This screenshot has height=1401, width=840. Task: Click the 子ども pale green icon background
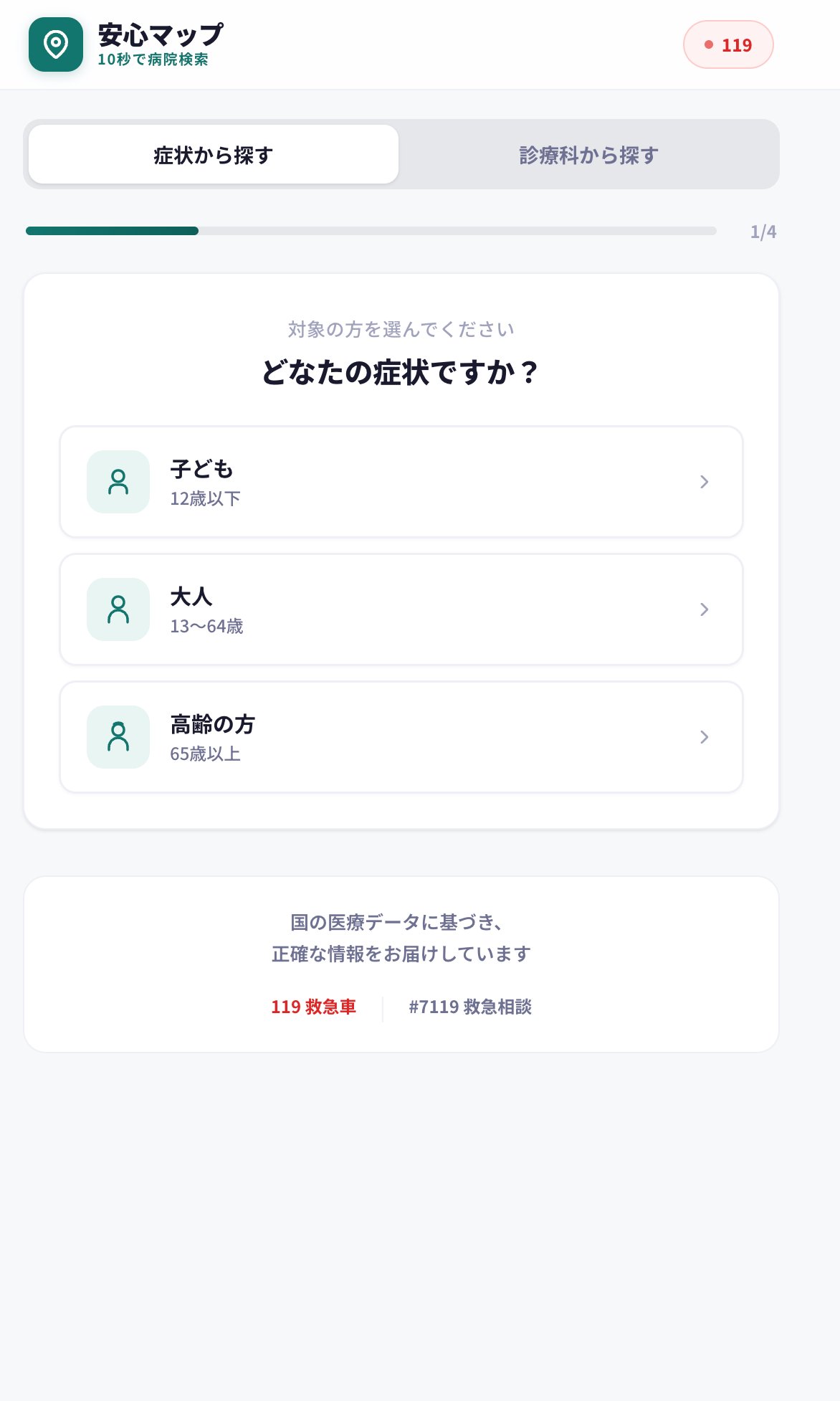[118, 481]
